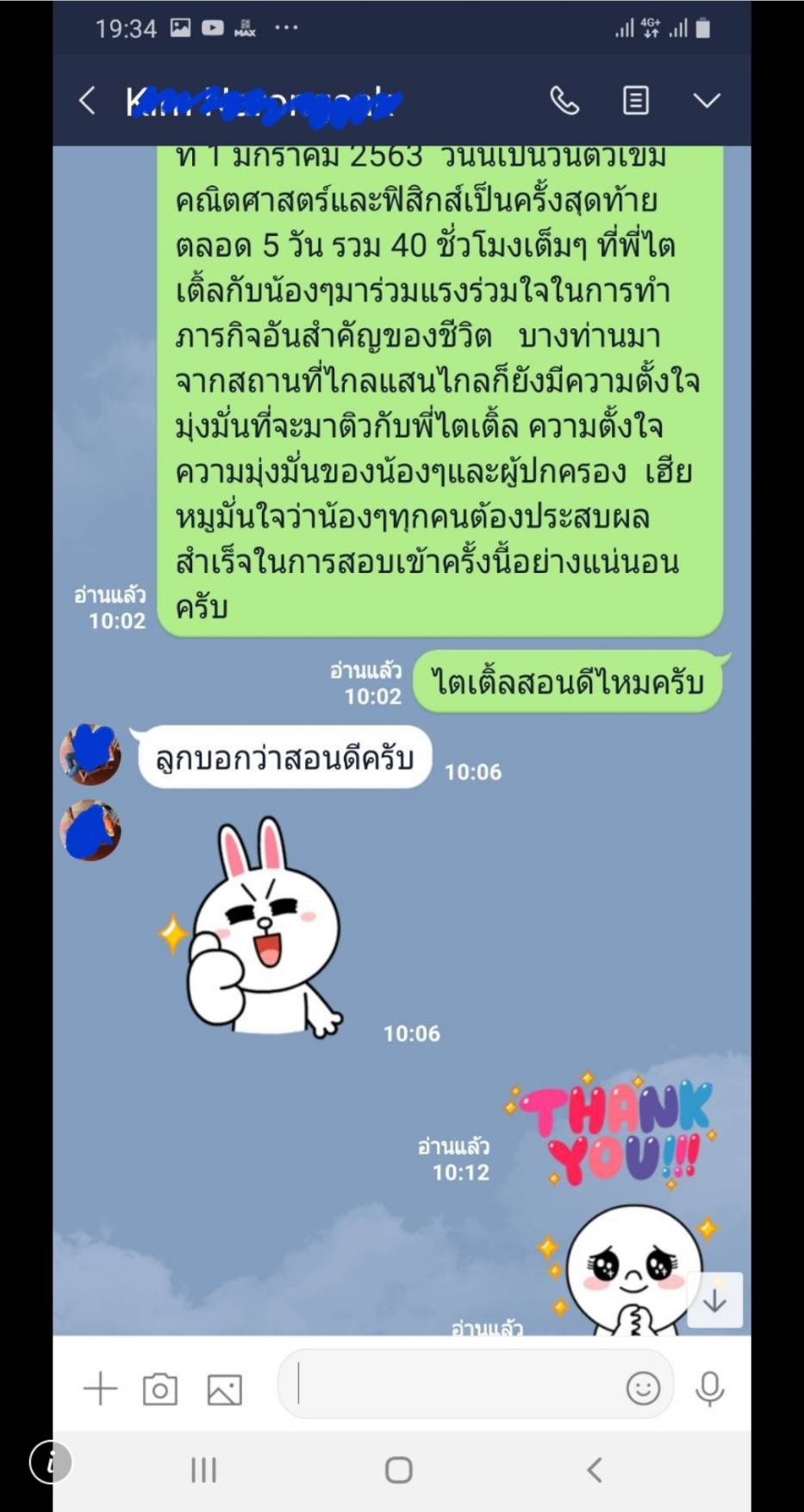Record a voice message
This screenshot has width=804, height=1512.
pos(710,1389)
